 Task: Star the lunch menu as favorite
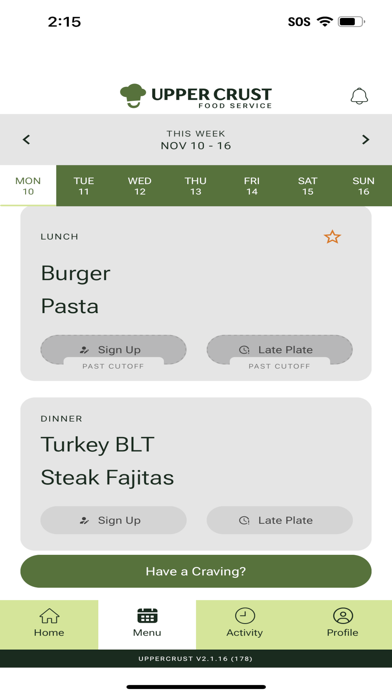(x=332, y=237)
